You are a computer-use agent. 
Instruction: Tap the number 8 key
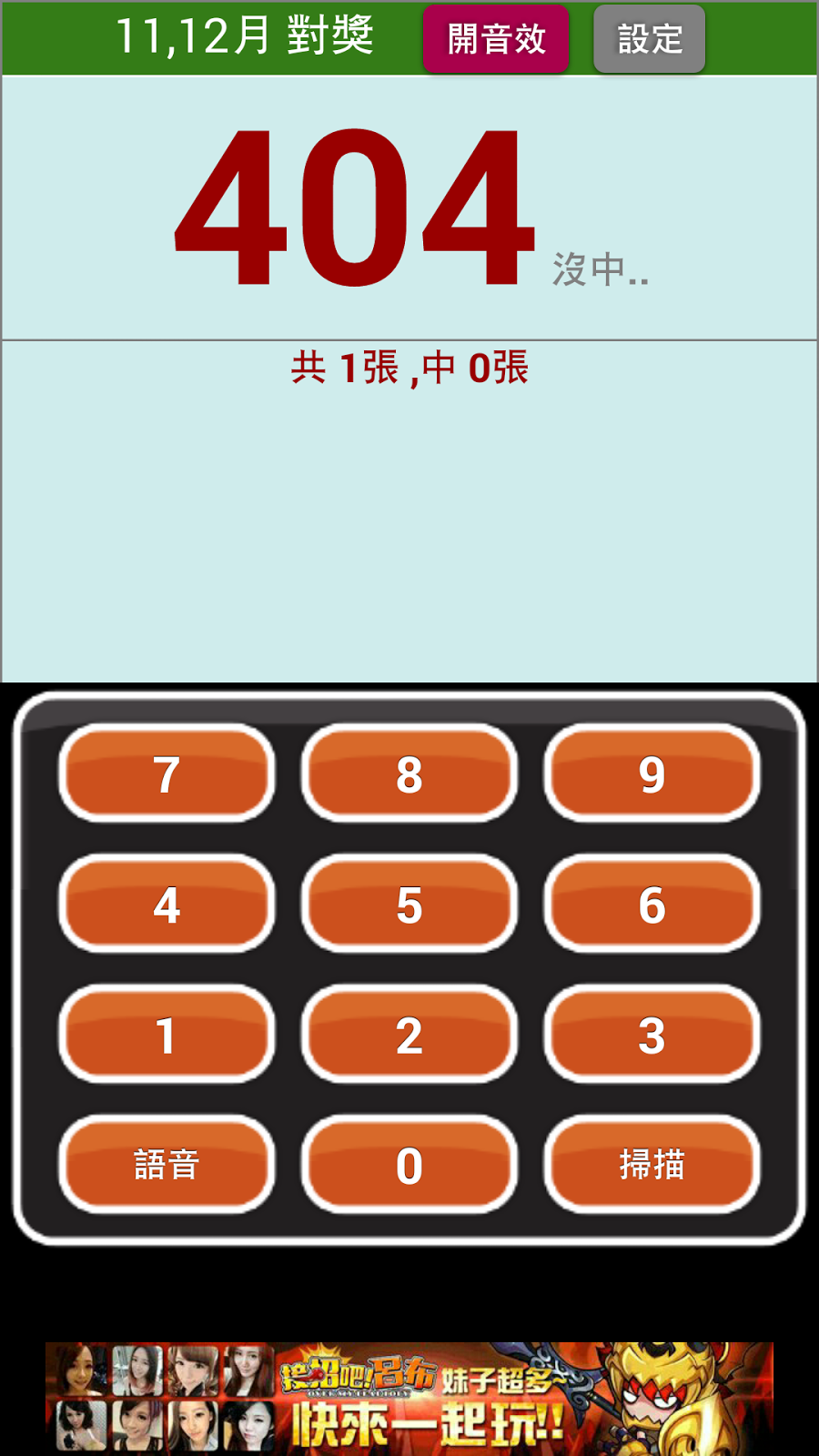pos(409,774)
